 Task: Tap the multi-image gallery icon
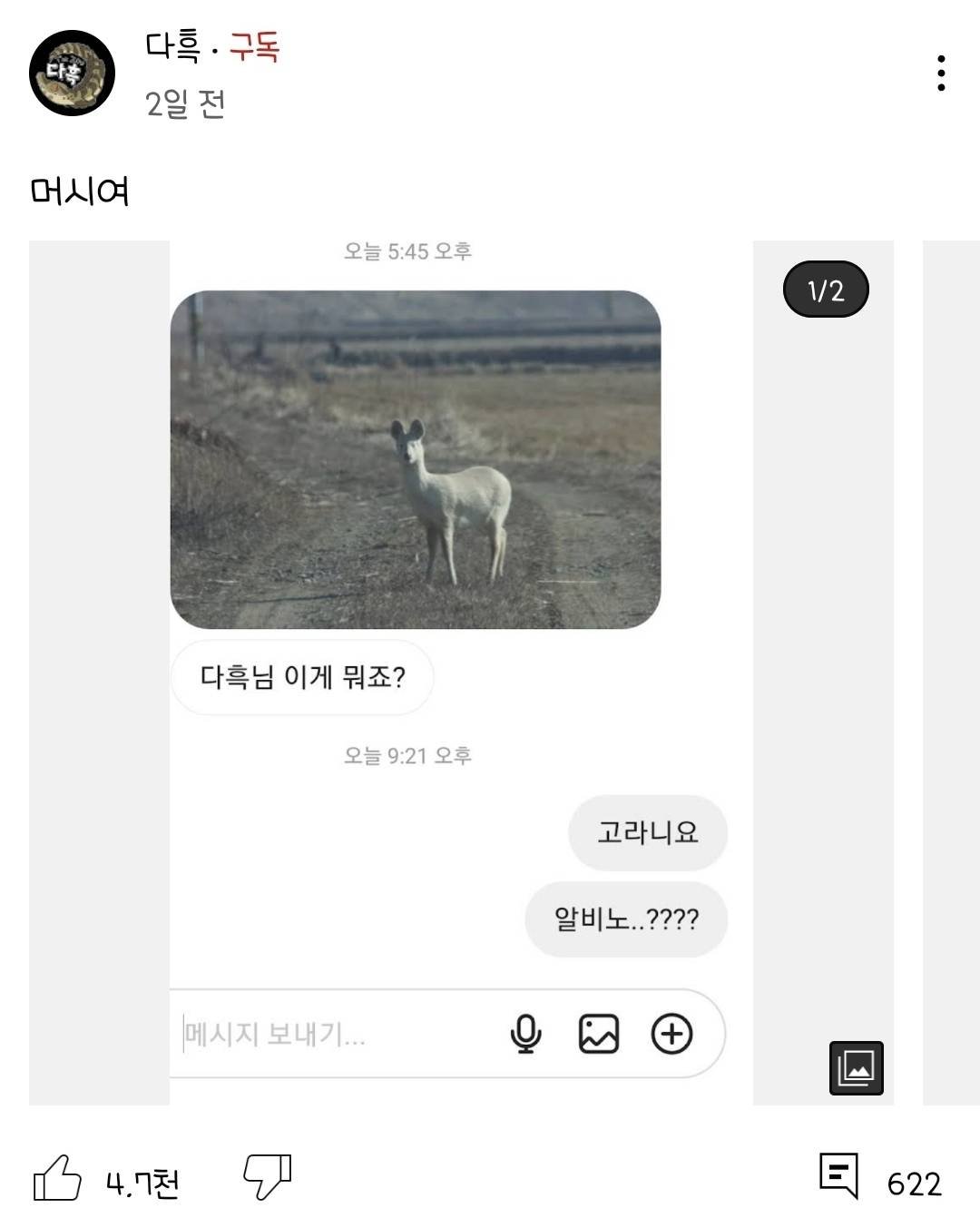point(856,1067)
